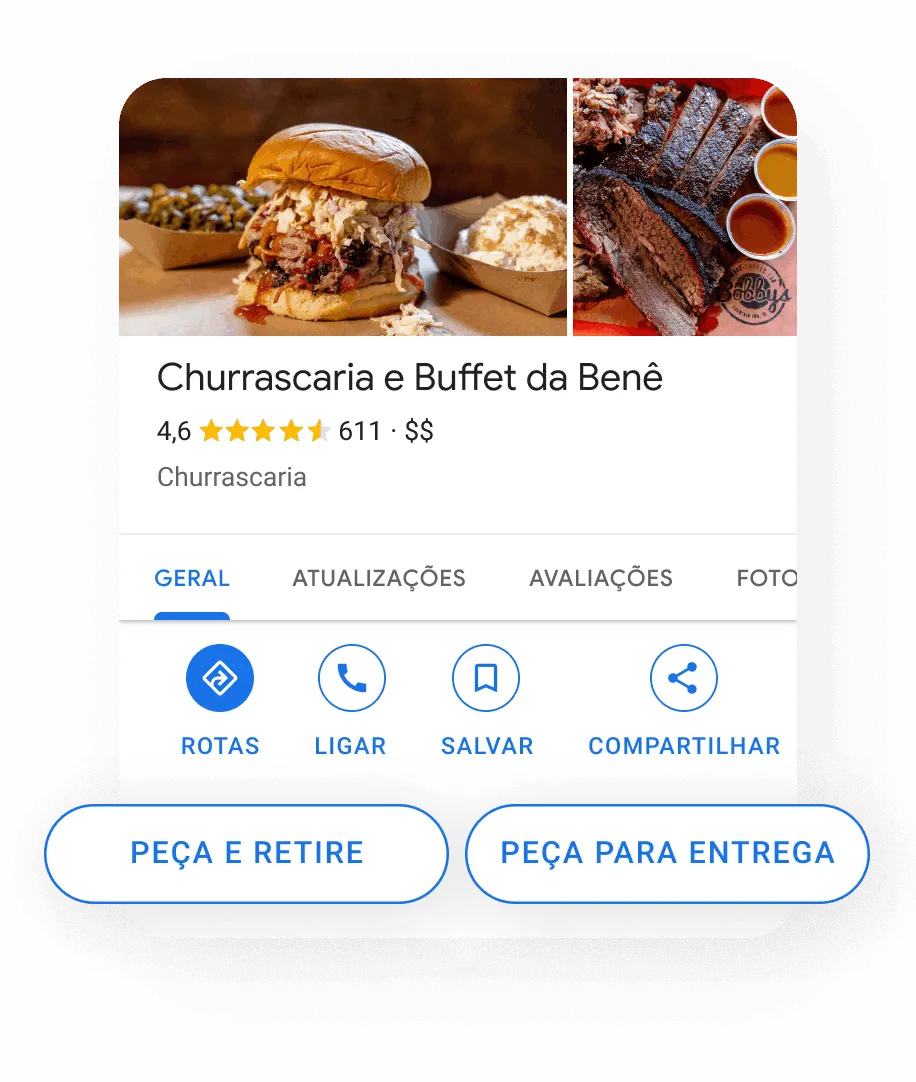Open the AVALIAÇÕES tab

click(x=600, y=578)
